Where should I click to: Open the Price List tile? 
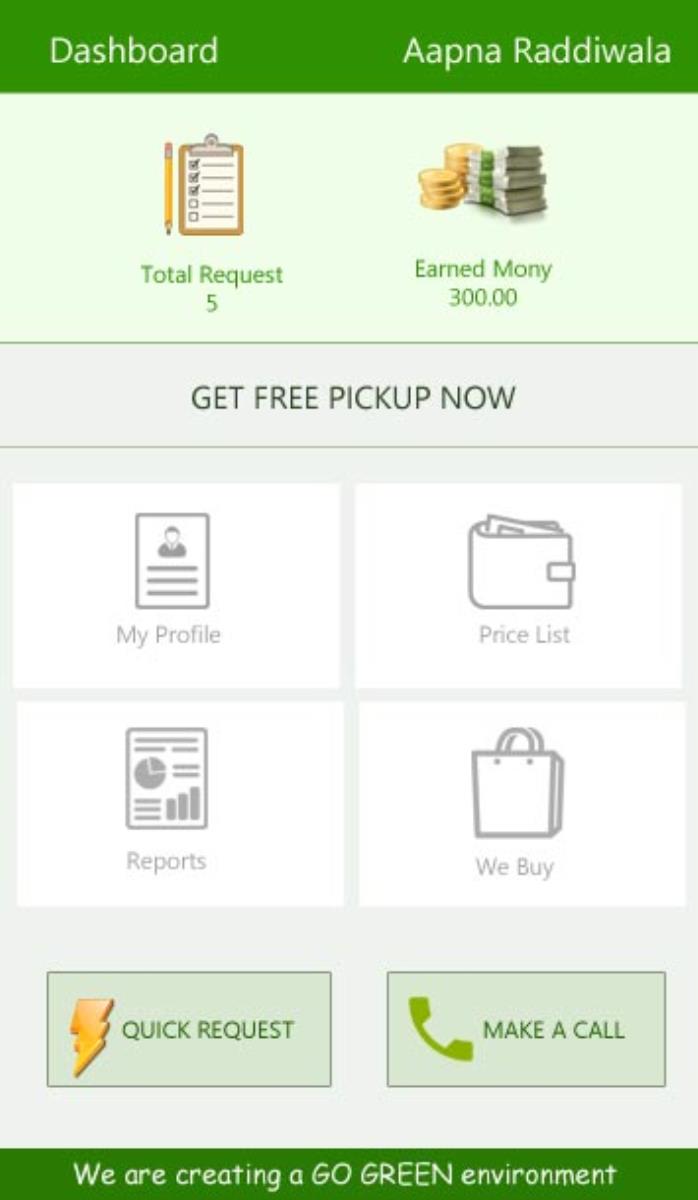519,585
